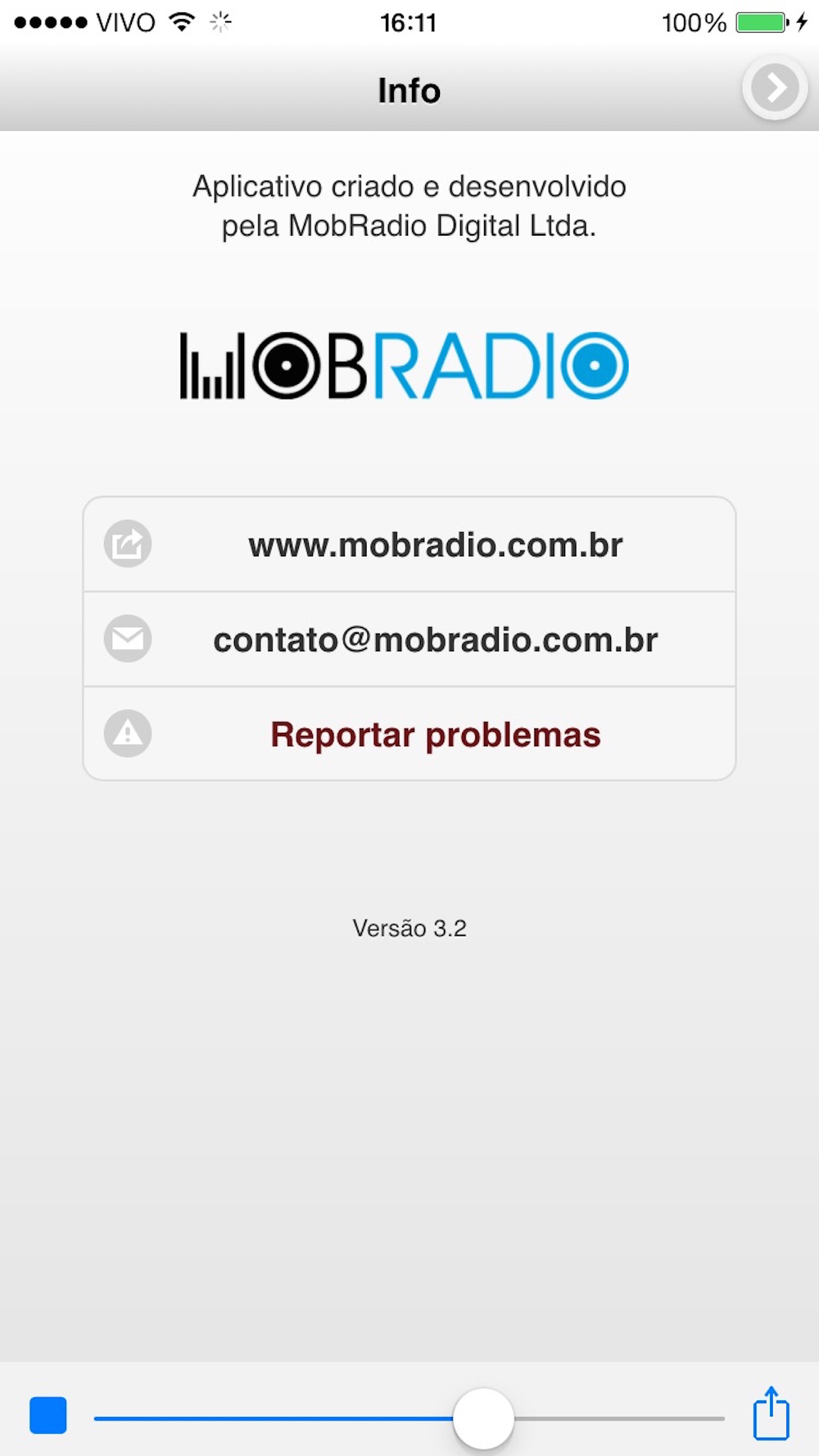Image resolution: width=819 pixels, height=1456 pixels.
Task: Open the www.mobradio.com.br website row
Action: tap(409, 545)
